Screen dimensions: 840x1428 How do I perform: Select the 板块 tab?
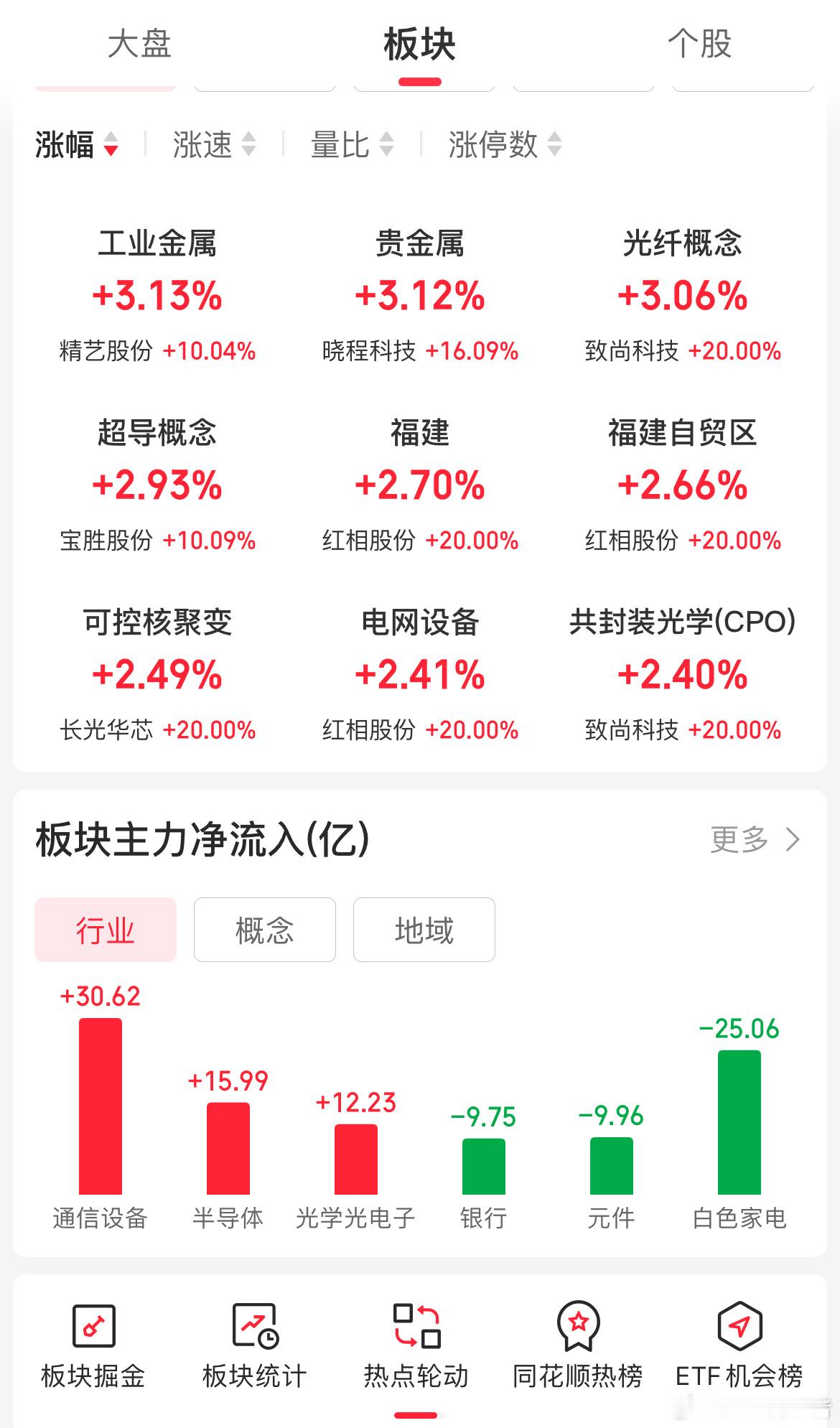(420, 45)
